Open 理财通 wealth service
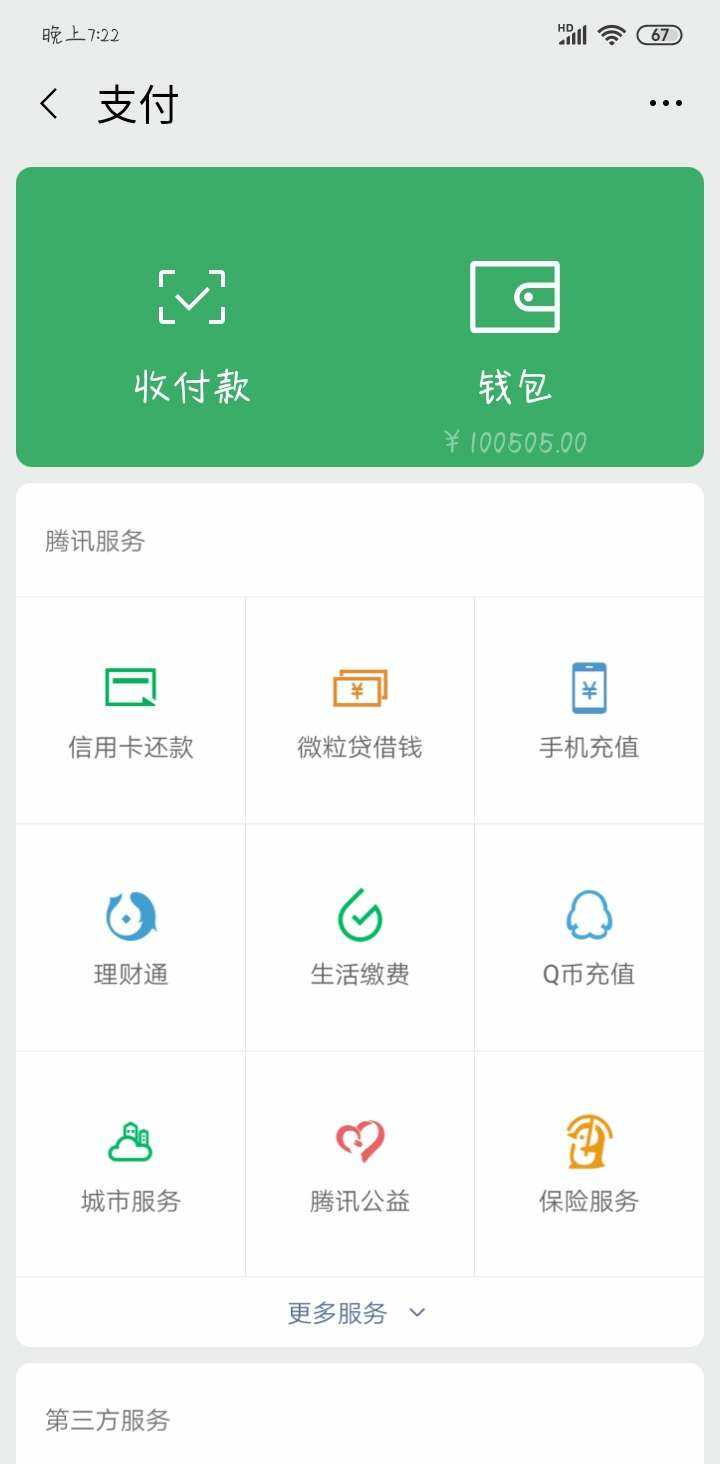Screen dimensions: 720x1464 tap(131, 938)
